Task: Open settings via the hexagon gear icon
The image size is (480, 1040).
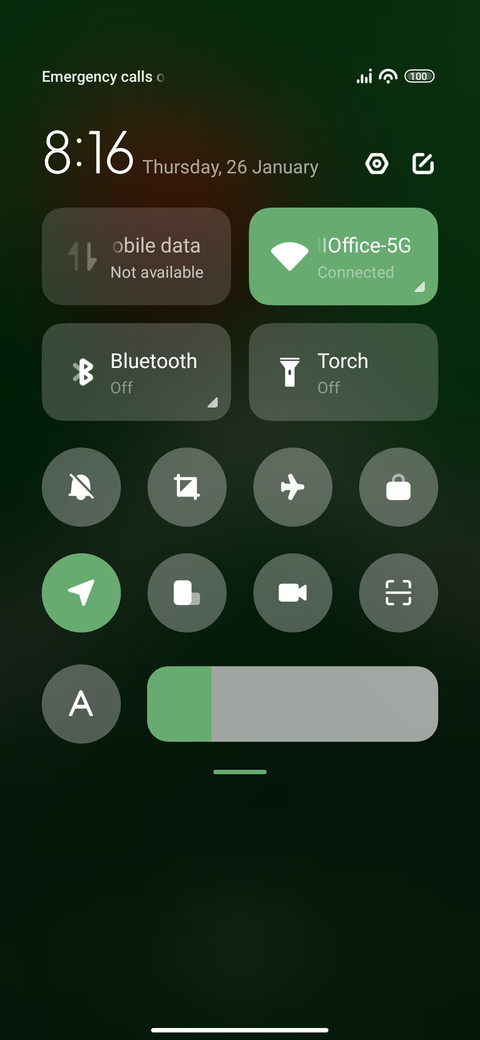Action: pos(377,164)
